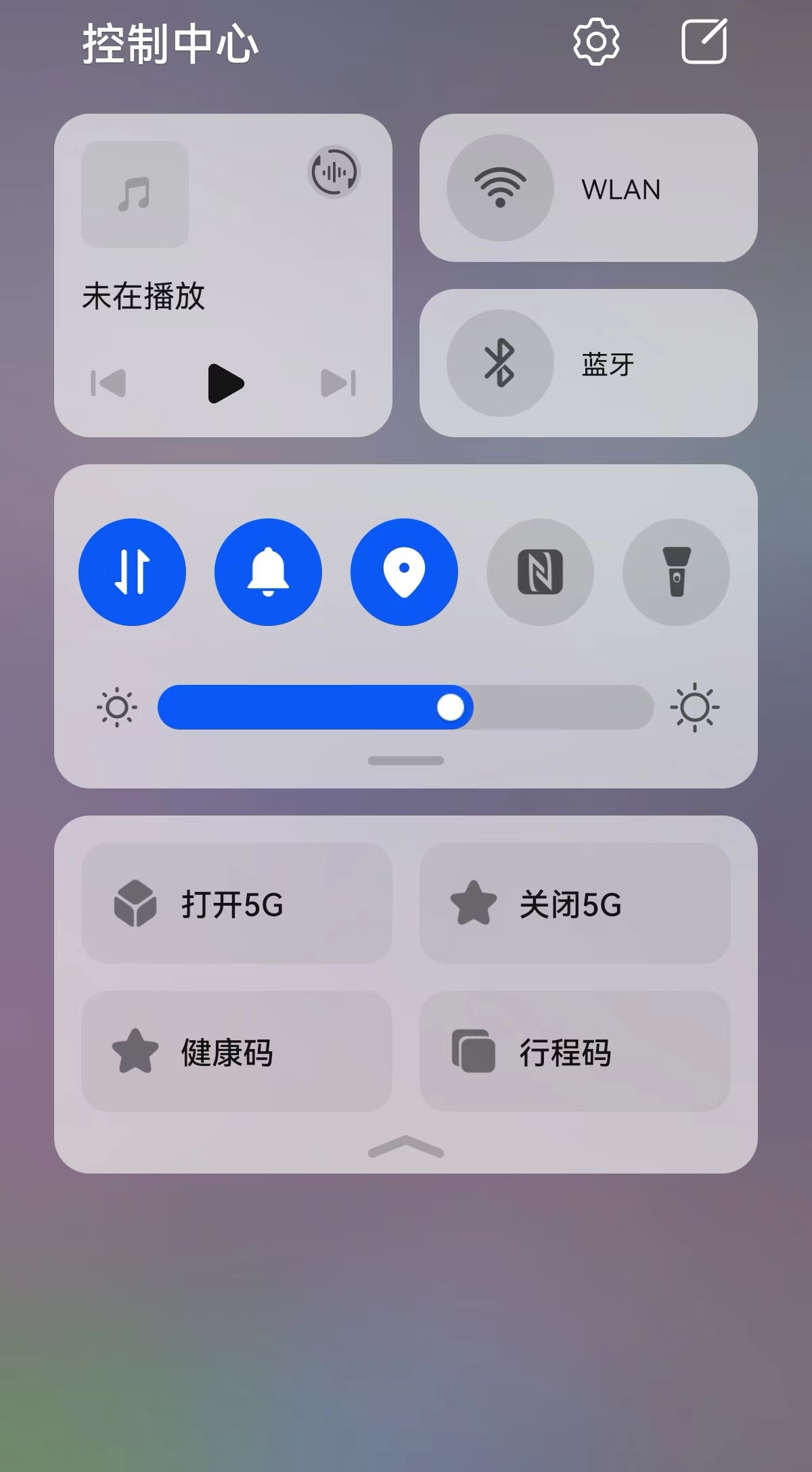This screenshot has height=1472, width=812.
Task: Enable the NFC toggle
Action: coord(540,572)
